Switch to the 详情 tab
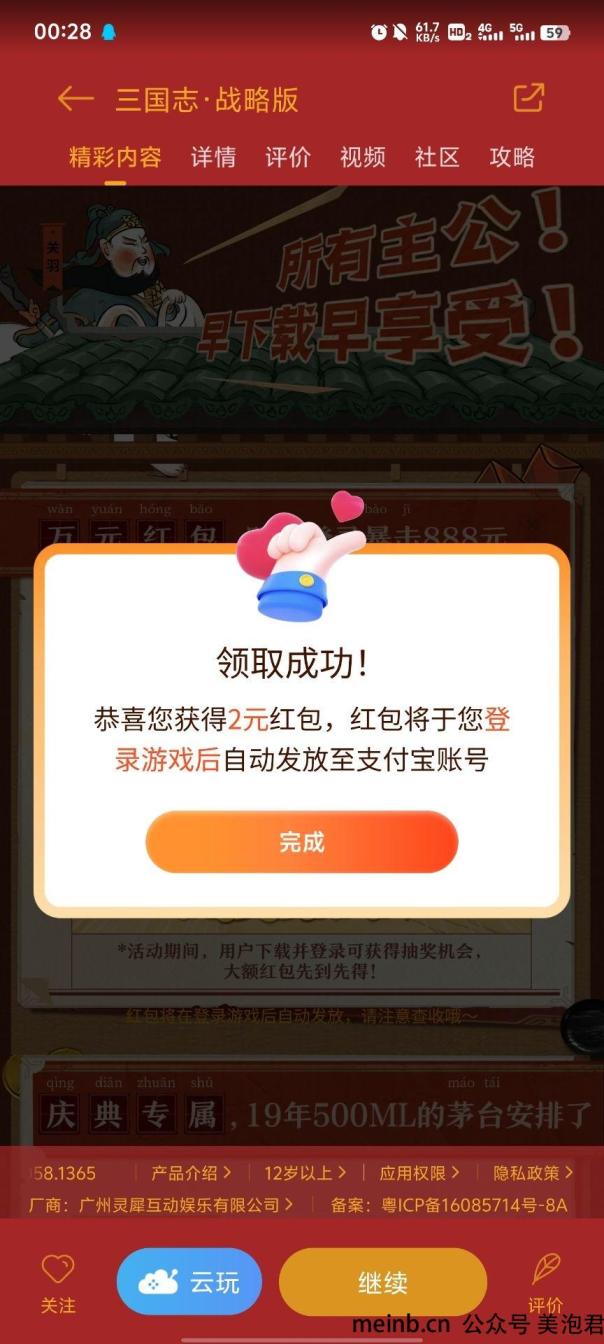The width and height of the screenshot is (604, 1344). 213,157
